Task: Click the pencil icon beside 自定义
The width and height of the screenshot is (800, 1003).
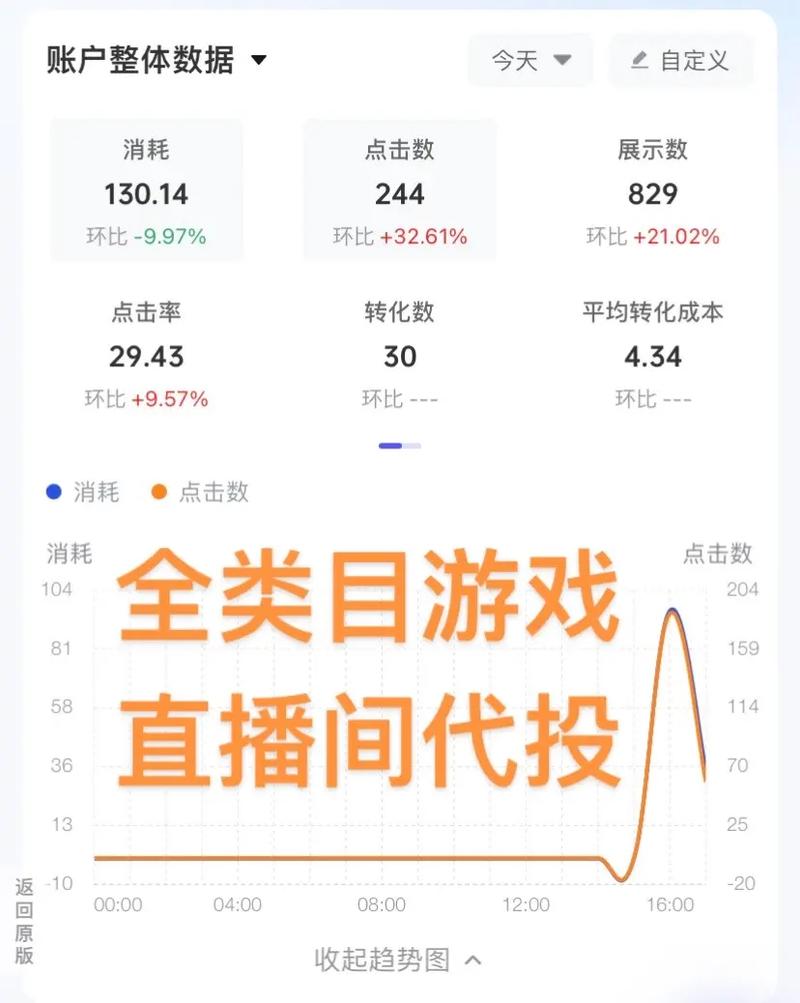Action: click(637, 60)
